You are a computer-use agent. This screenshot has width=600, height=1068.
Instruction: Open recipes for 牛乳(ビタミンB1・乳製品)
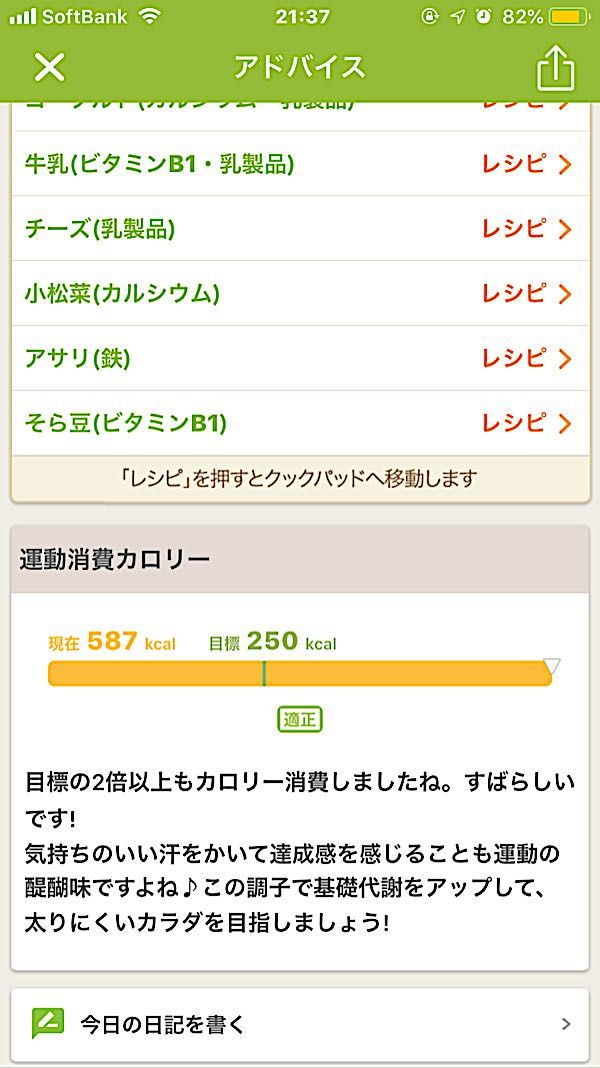(x=526, y=164)
